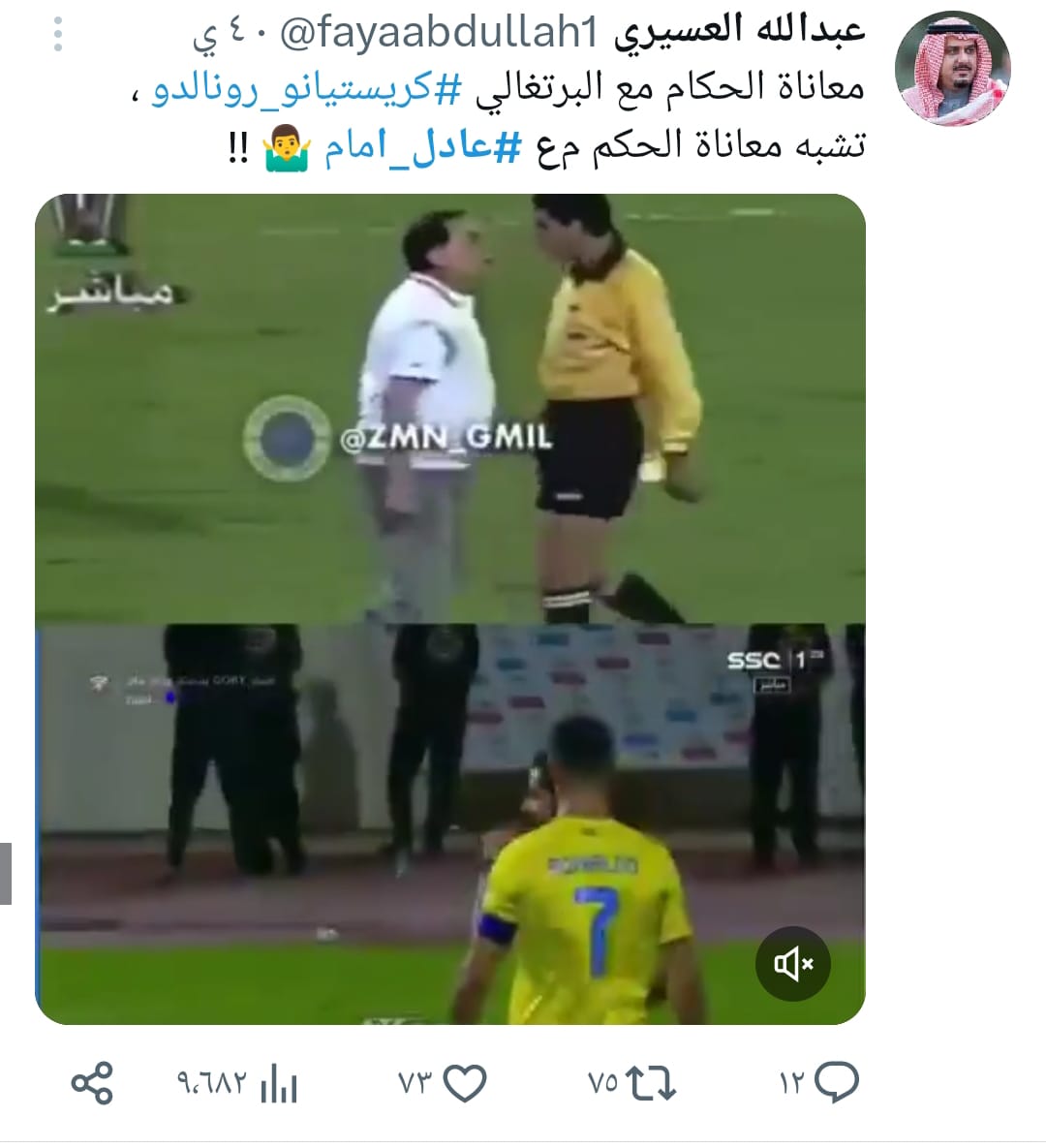Reply to this tweet
Viewport: 1046px width, 1148px height.
pyautogui.click(x=836, y=1082)
